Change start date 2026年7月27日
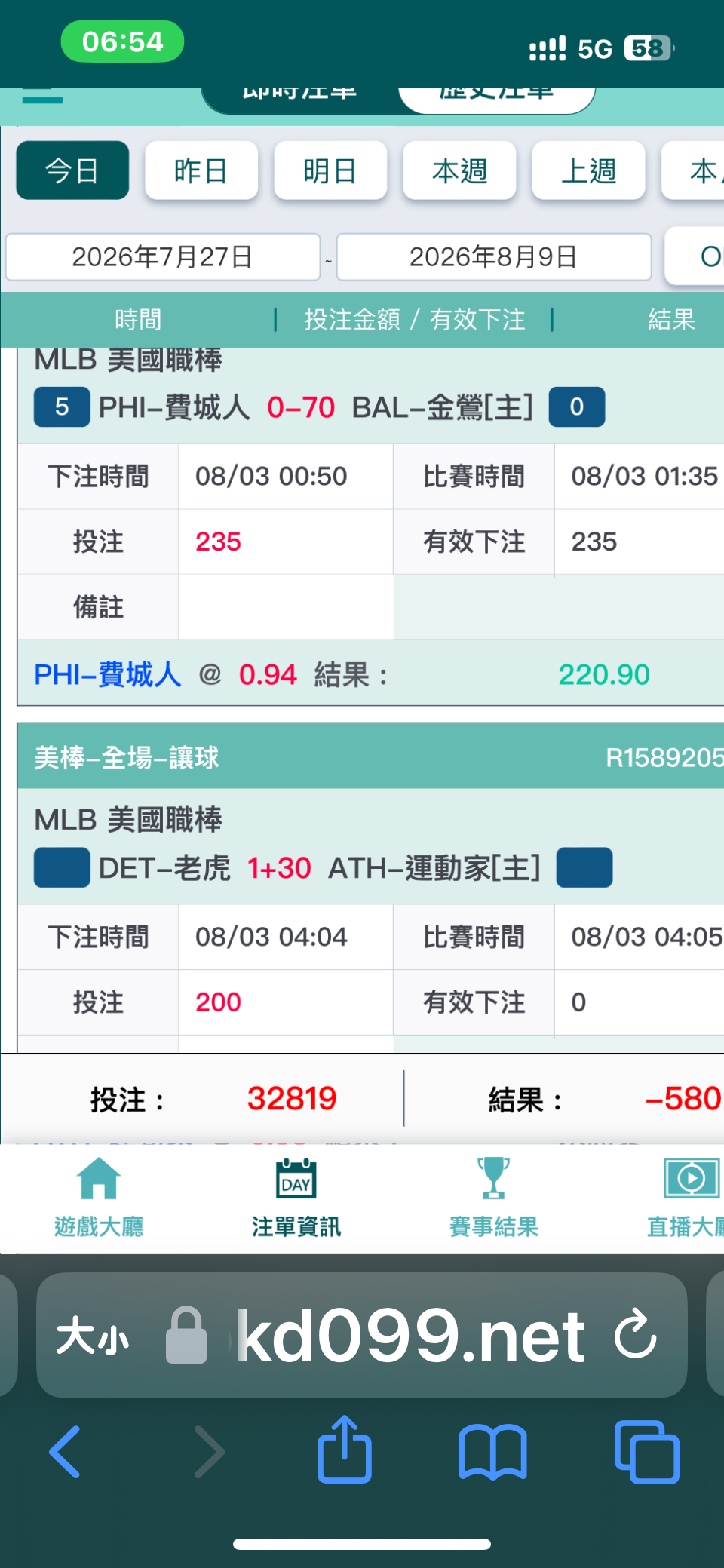 tap(163, 257)
